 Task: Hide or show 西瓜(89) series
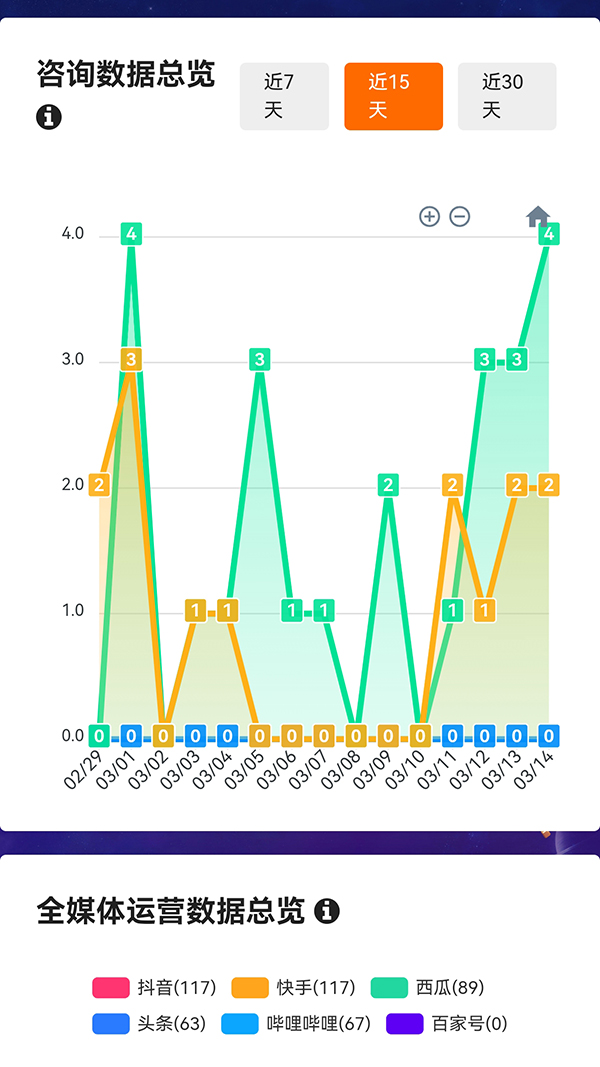(428, 988)
